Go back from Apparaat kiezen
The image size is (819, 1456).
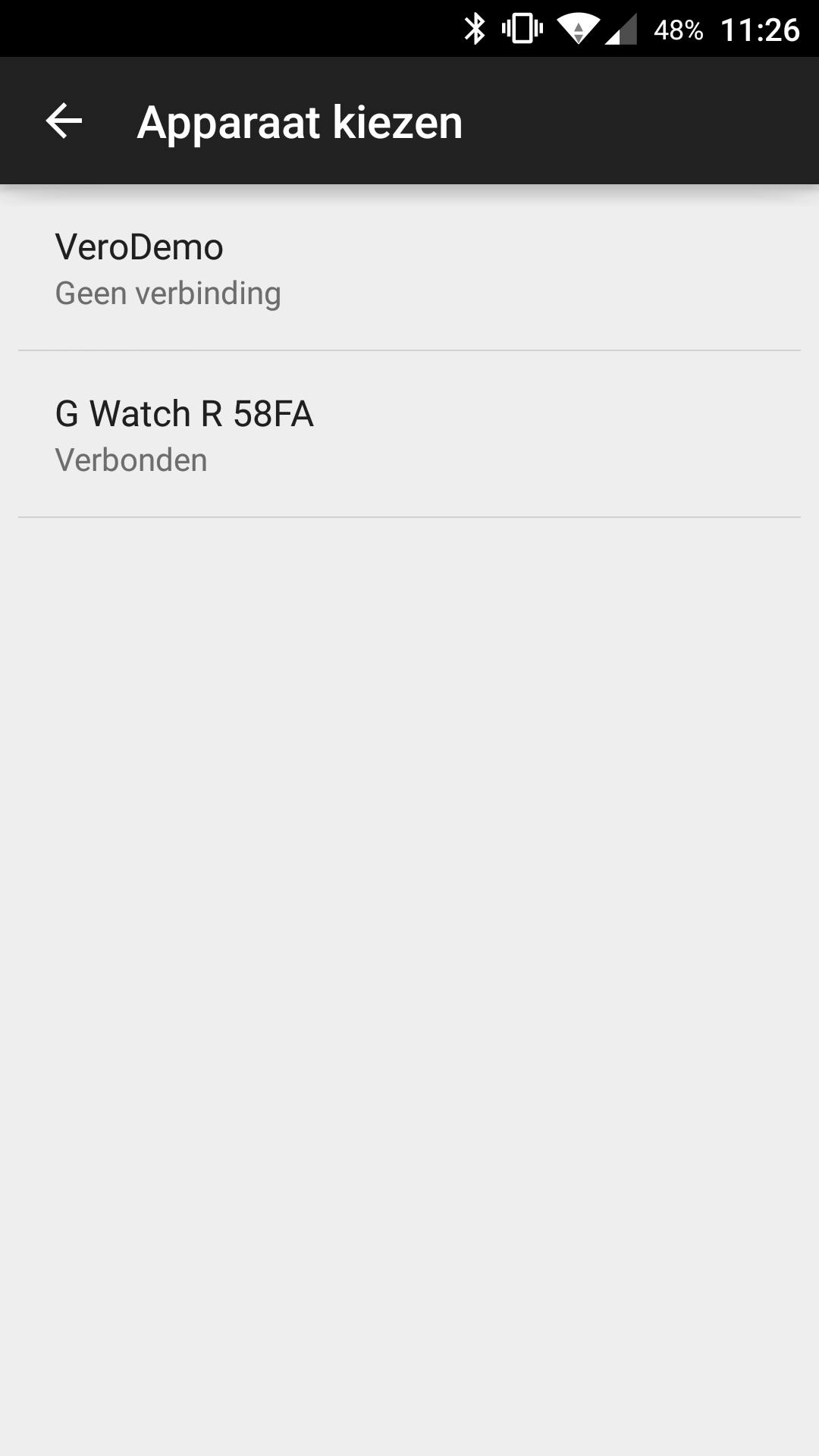[64, 121]
